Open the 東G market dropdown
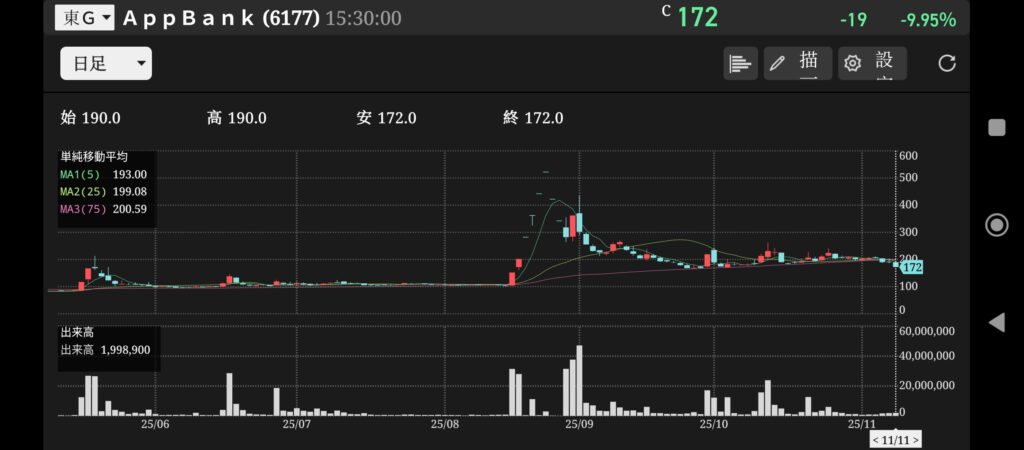This screenshot has height=450, width=1024. point(84,17)
